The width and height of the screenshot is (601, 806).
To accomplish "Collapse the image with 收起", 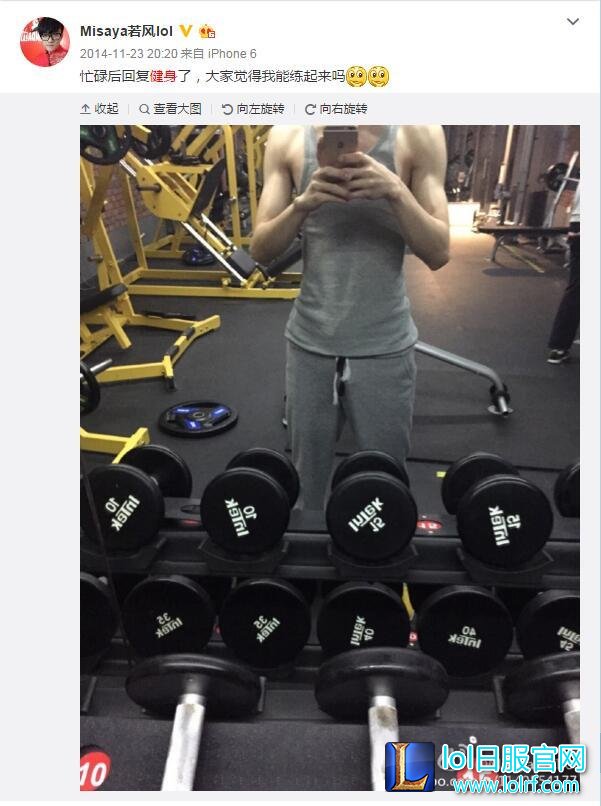I will [99, 109].
